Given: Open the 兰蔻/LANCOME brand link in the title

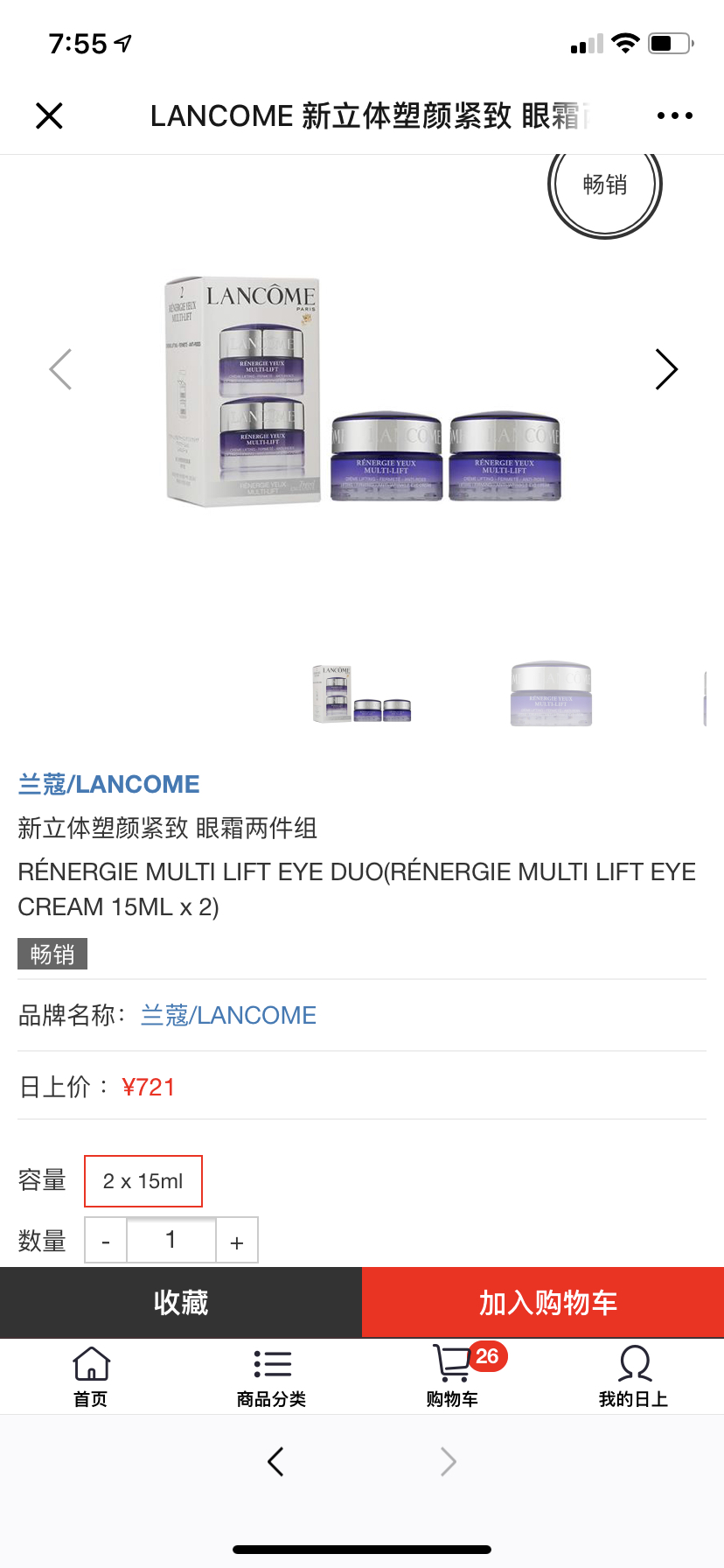Looking at the screenshot, I should (x=109, y=784).
